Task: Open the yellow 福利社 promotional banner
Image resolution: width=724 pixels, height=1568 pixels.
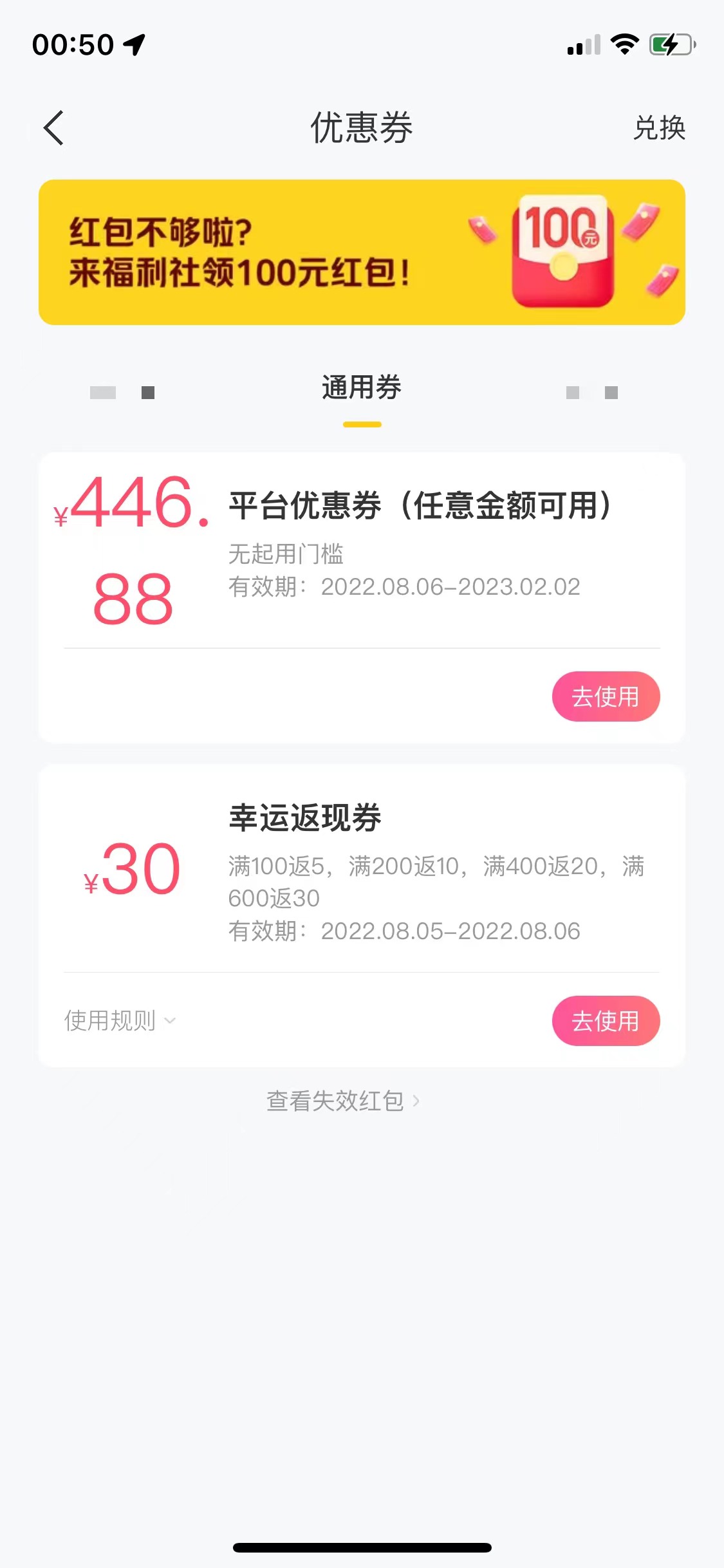Action: click(362, 251)
